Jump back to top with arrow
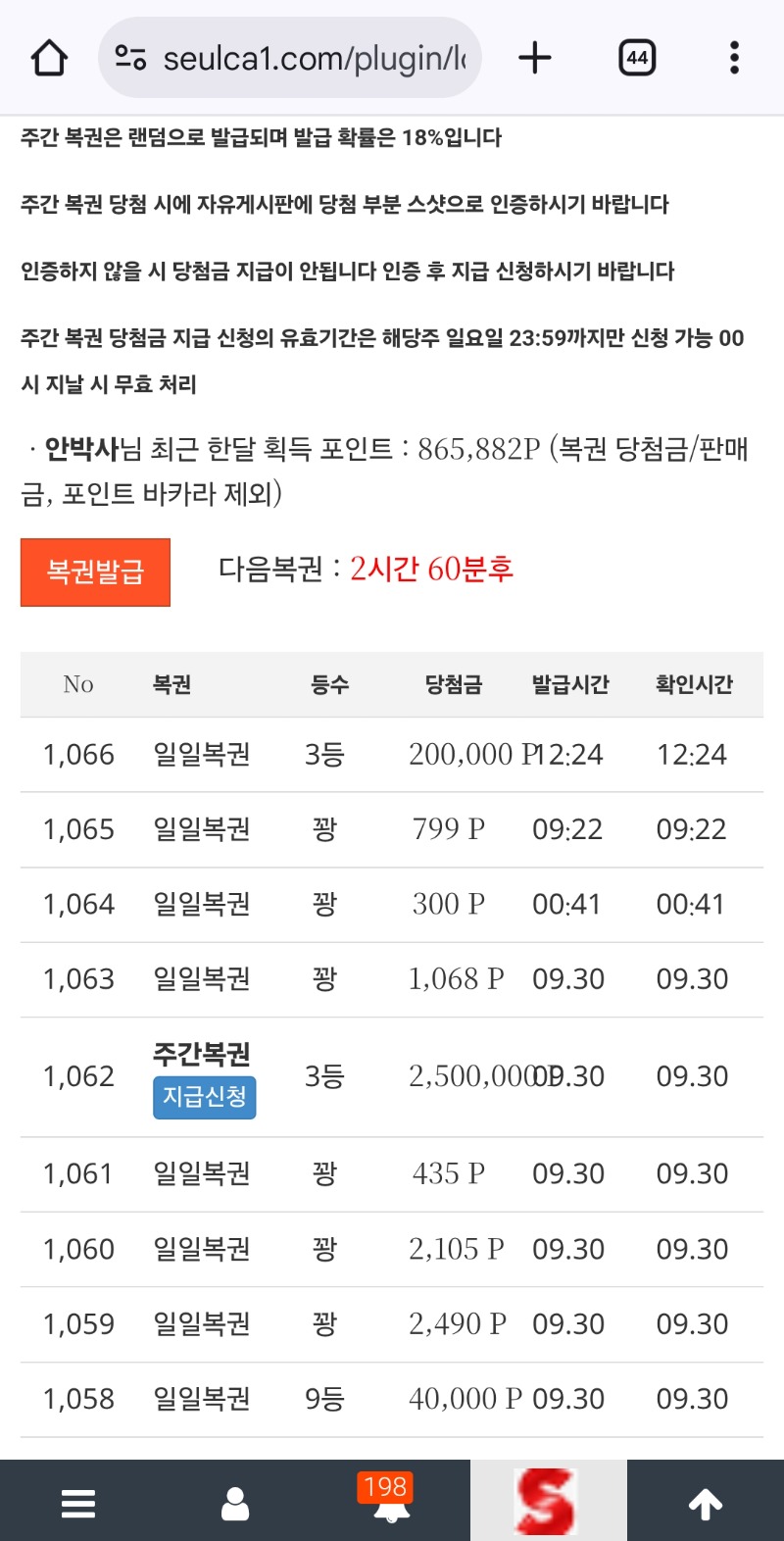784x1541 pixels. click(706, 1503)
